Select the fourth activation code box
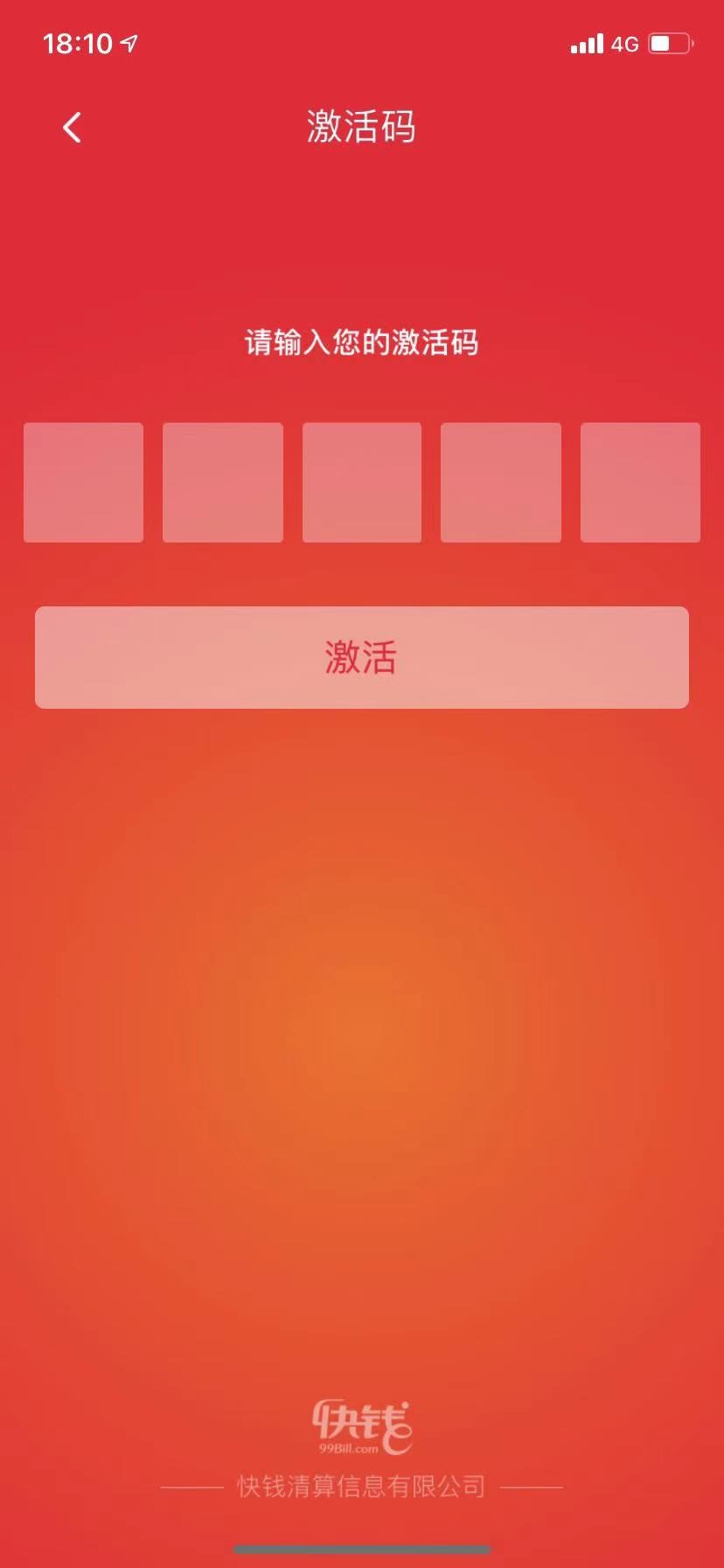 click(x=501, y=482)
